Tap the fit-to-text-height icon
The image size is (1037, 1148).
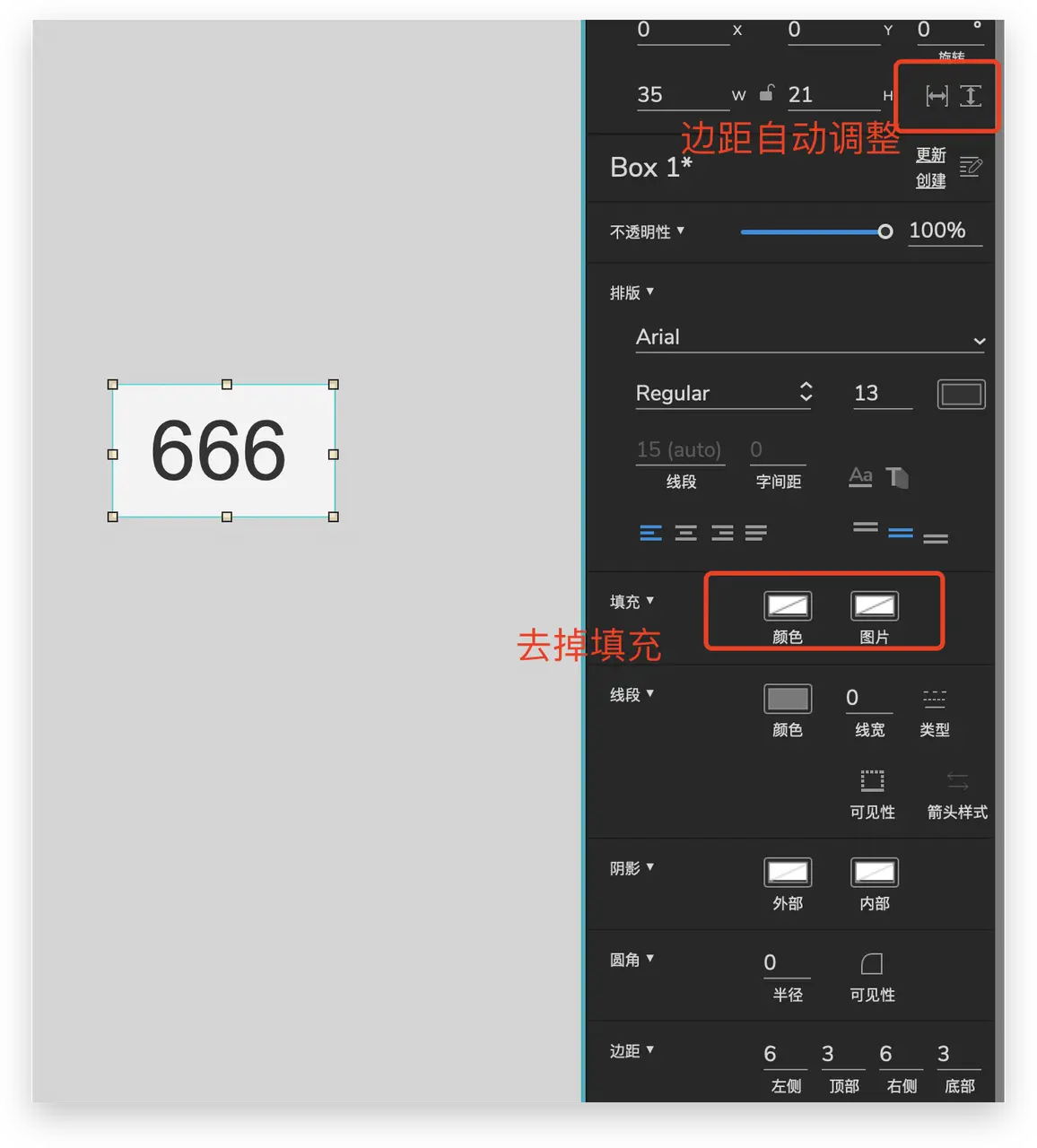971,96
